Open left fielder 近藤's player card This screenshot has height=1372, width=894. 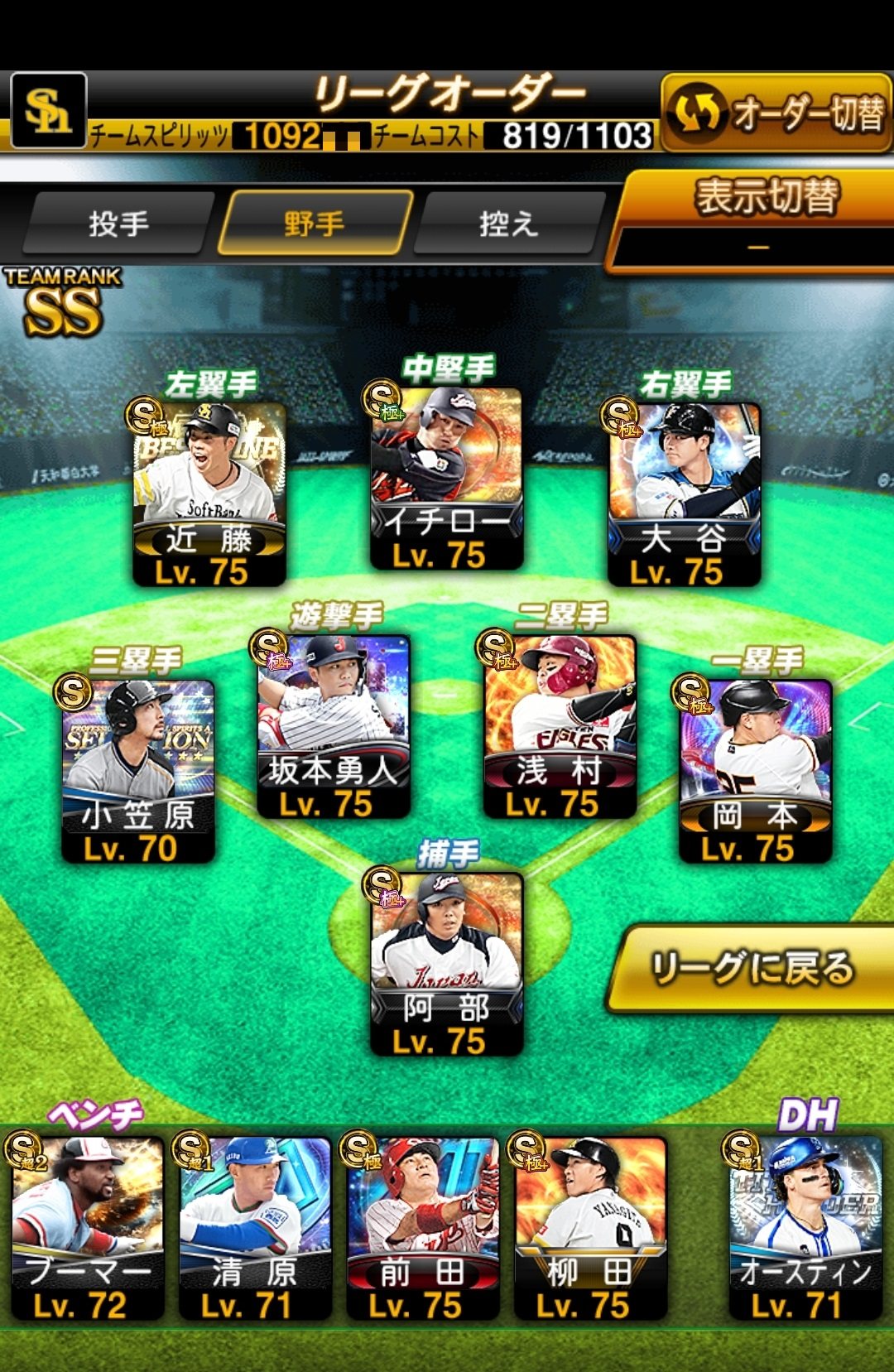[209, 493]
